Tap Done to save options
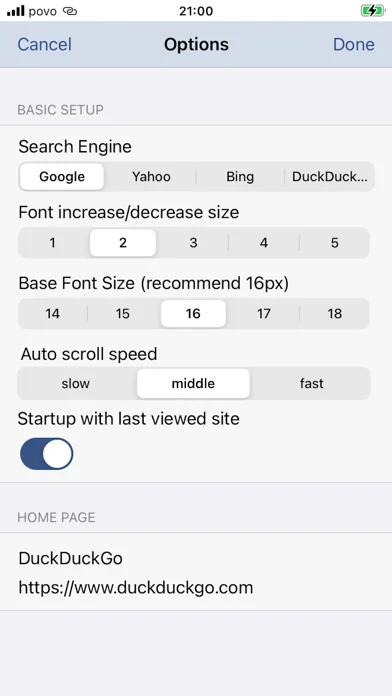Screen dimensions: 392x696 [354, 44]
